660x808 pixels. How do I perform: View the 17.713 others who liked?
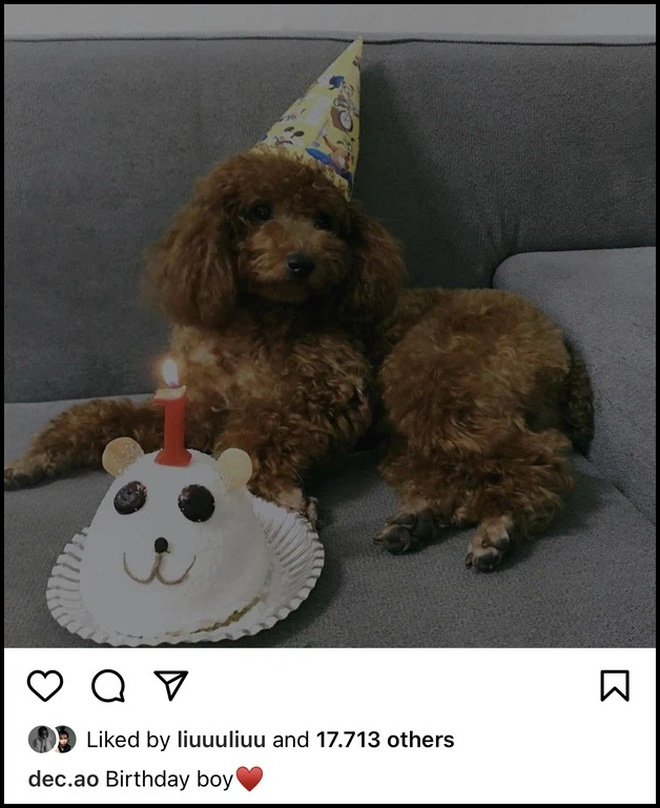(x=385, y=740)
